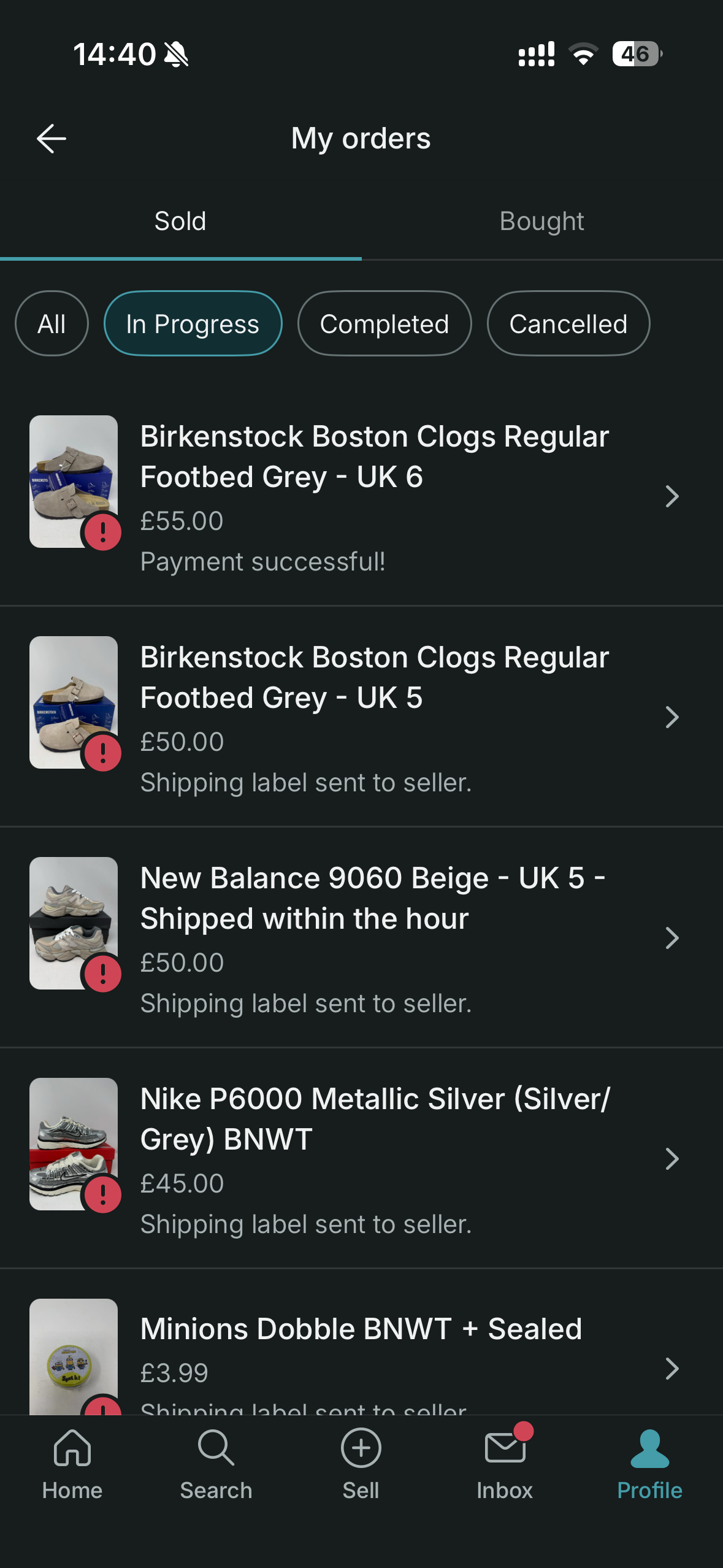Viewport: 723px width, 1568px height.
Task: Open Birkenstock Boston Clogs UK 5 order
Action: point(374,718)
